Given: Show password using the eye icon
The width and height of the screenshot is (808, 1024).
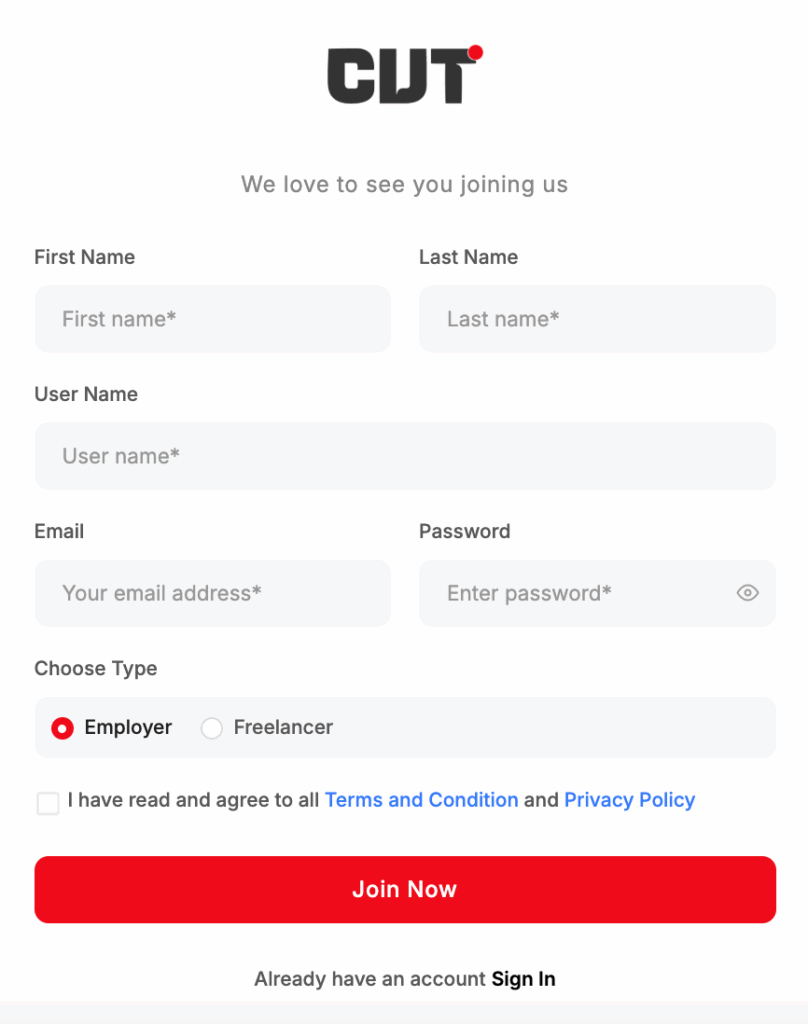Looking at the screenshot, I should click(747, 593).
